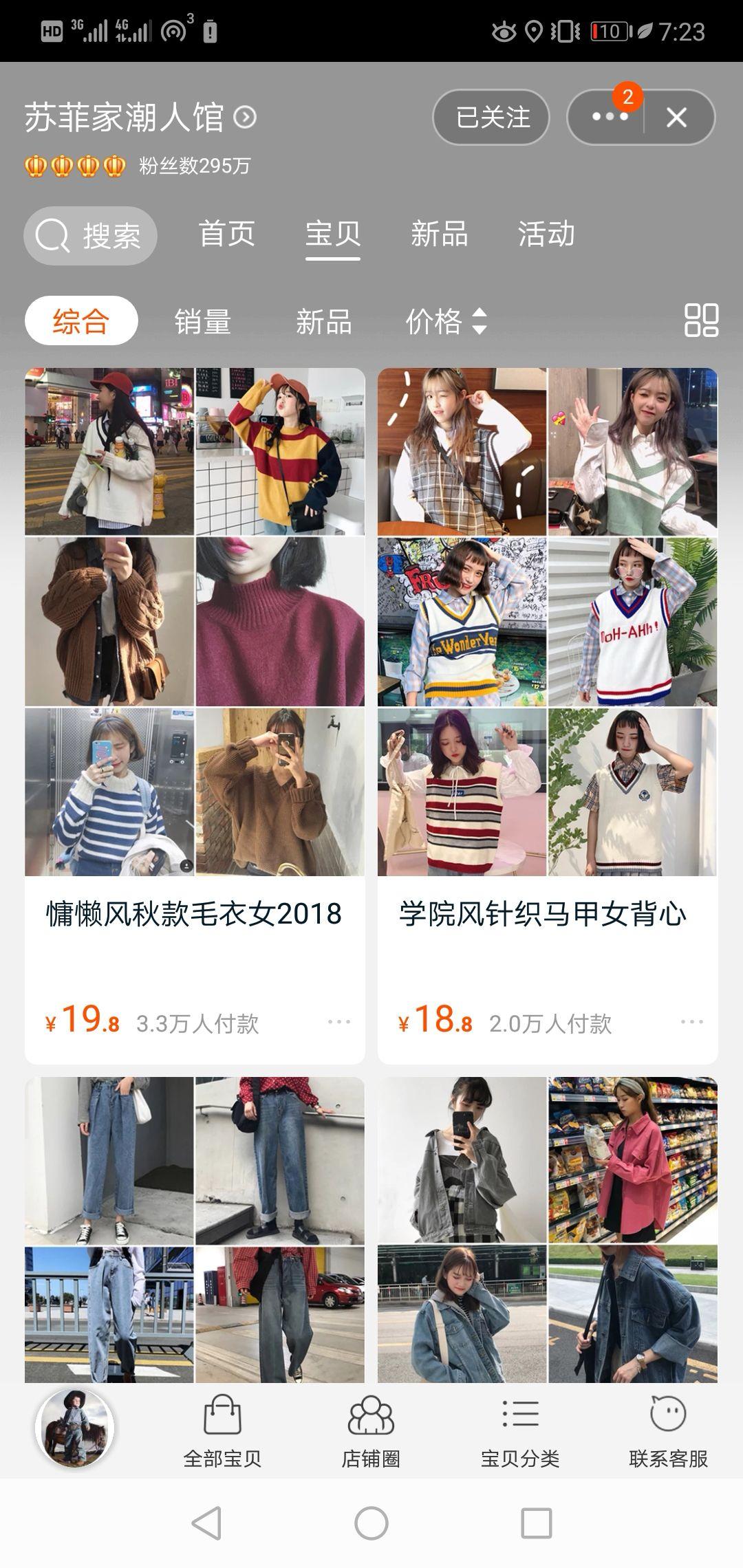Sort products by 价格

(446, 321)
